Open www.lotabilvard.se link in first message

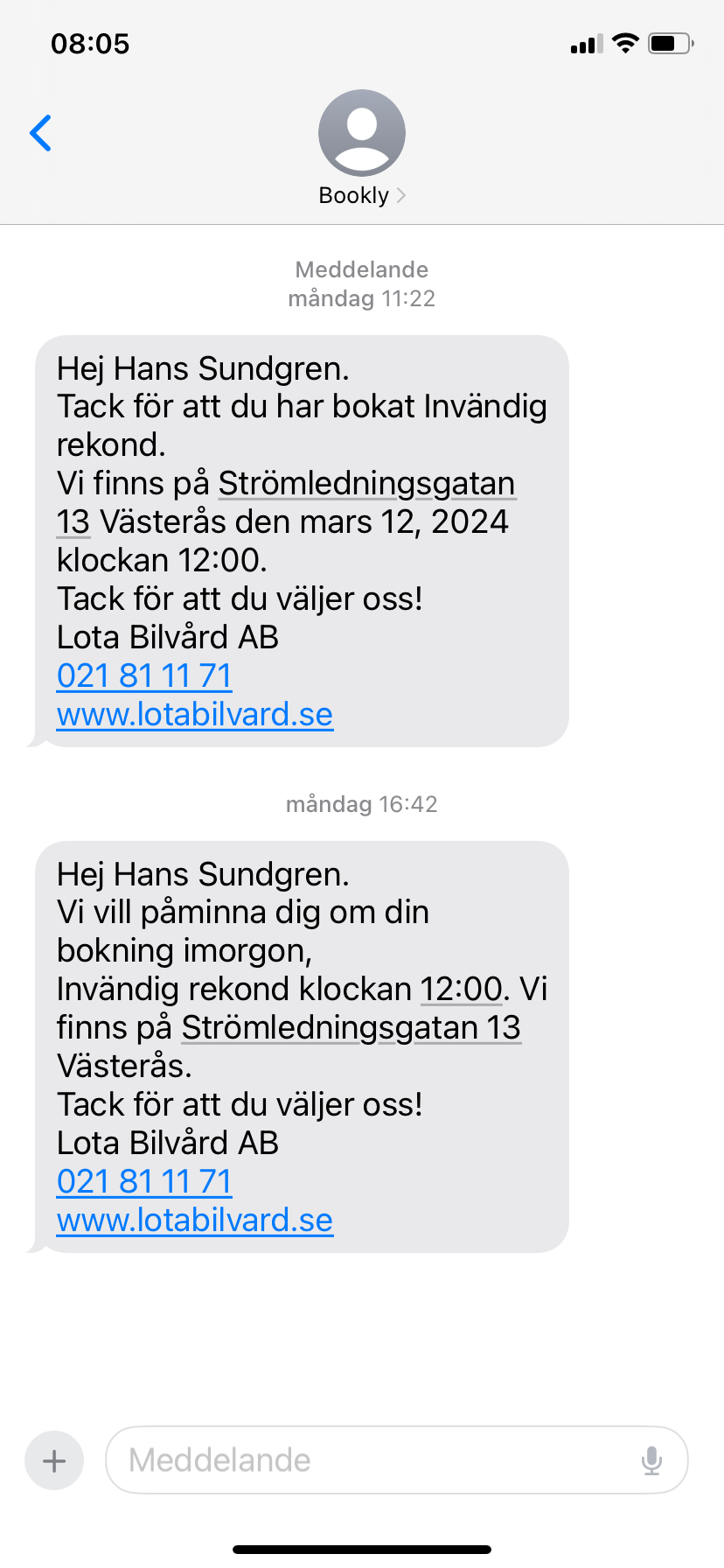195,714
